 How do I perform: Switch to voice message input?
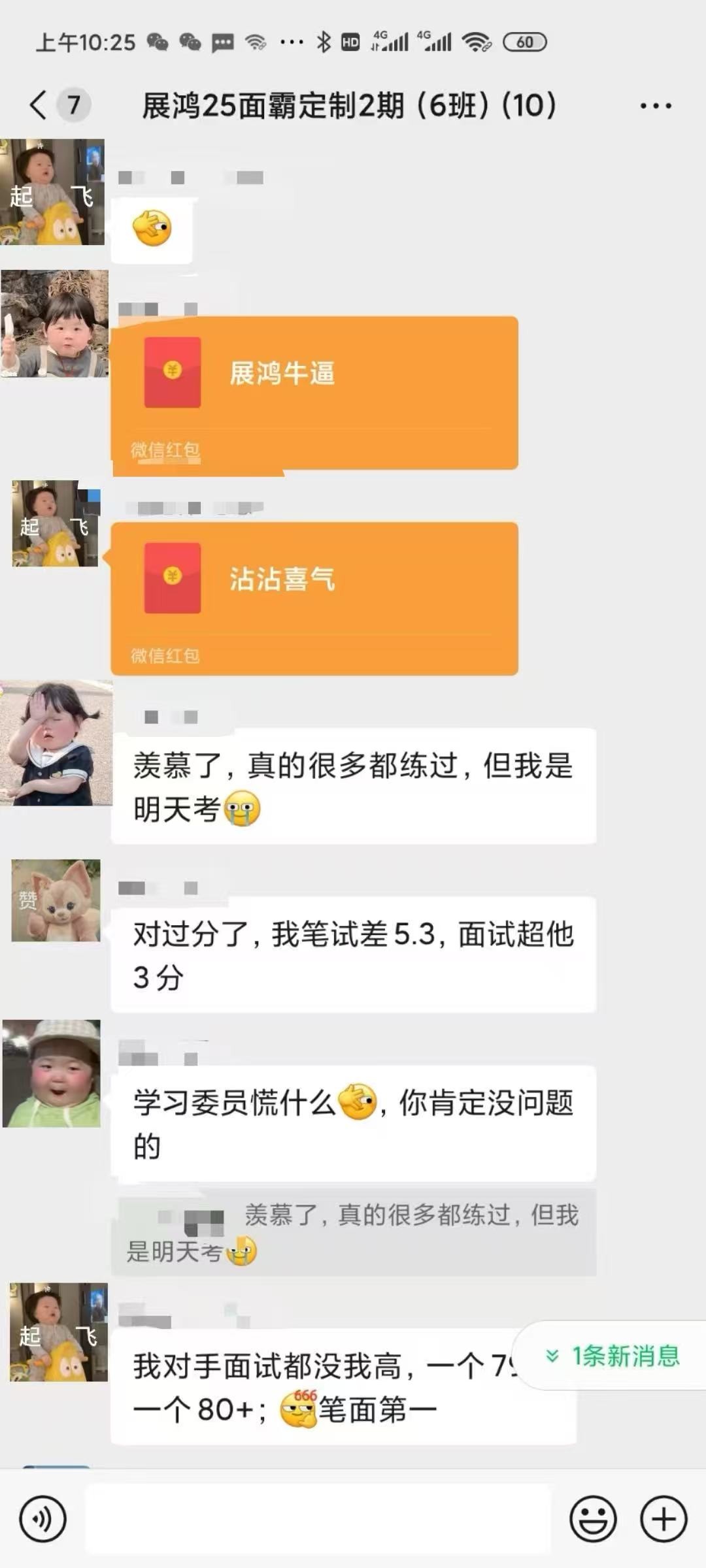[x=43, y=1519]
